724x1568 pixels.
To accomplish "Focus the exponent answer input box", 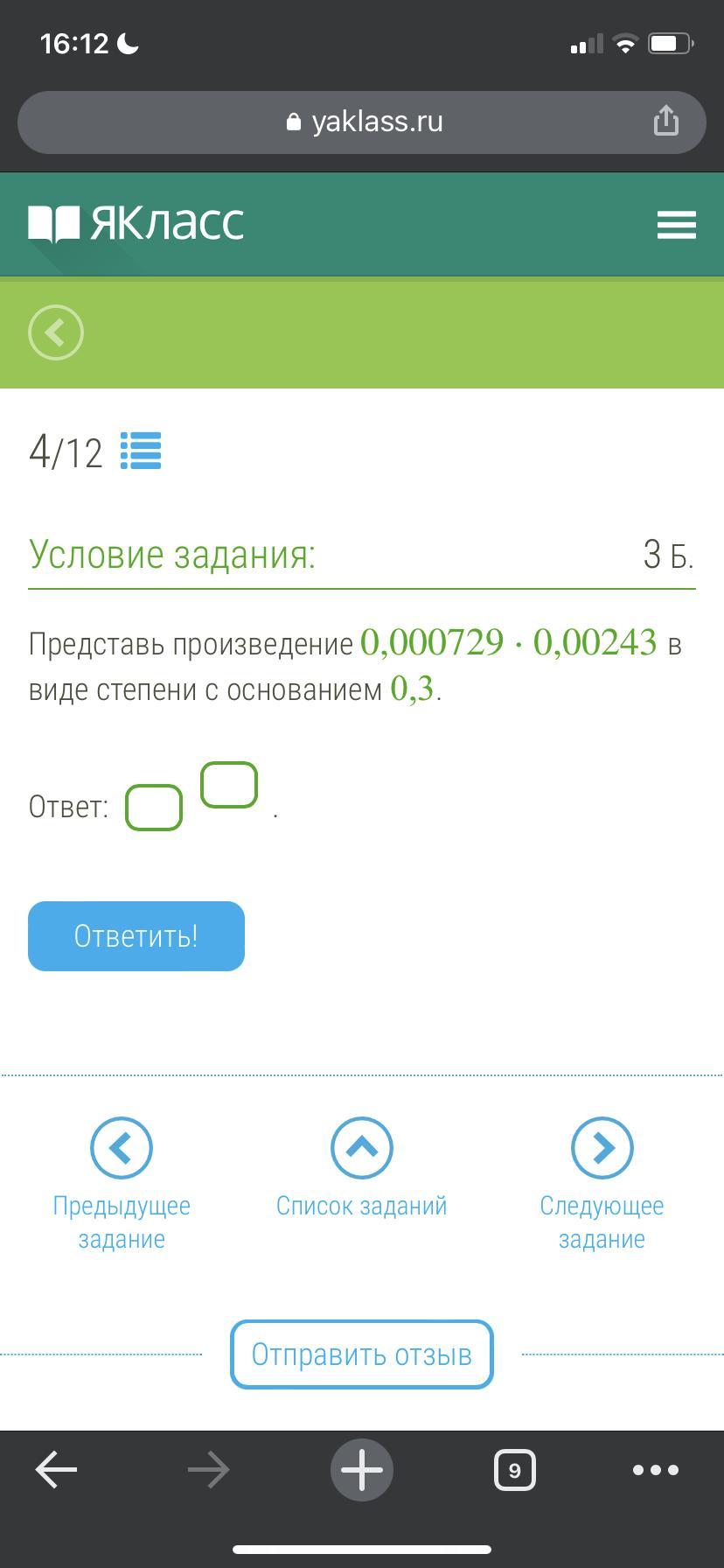I will [229, 785].
